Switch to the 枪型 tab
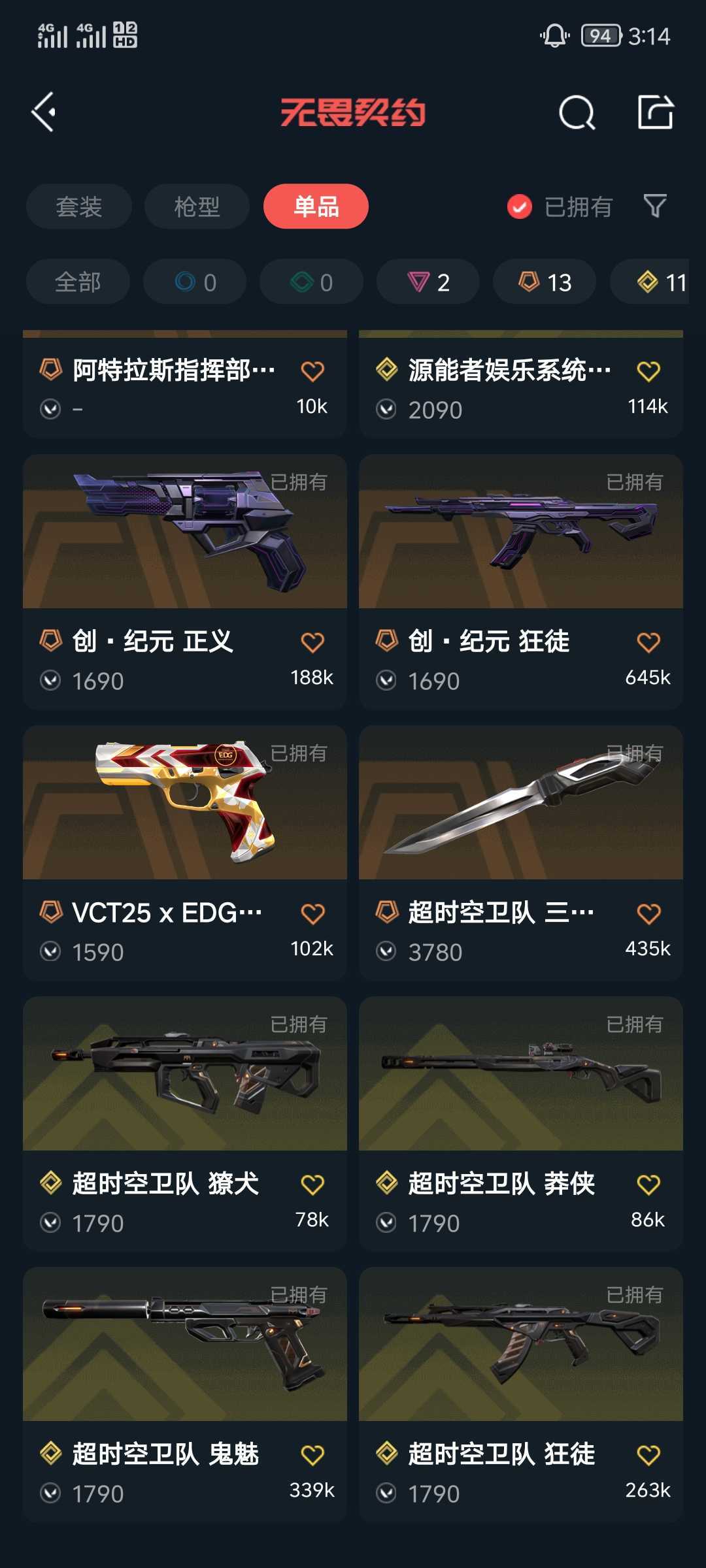 coord(197,206)
